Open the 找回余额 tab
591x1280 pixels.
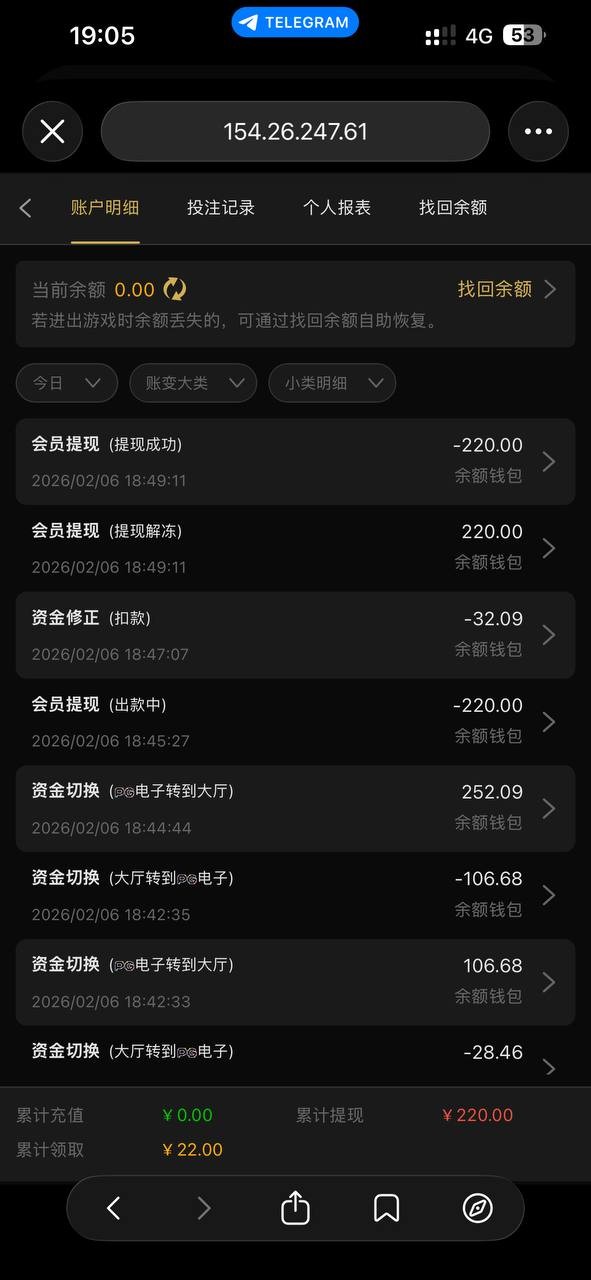click(453, 208)
